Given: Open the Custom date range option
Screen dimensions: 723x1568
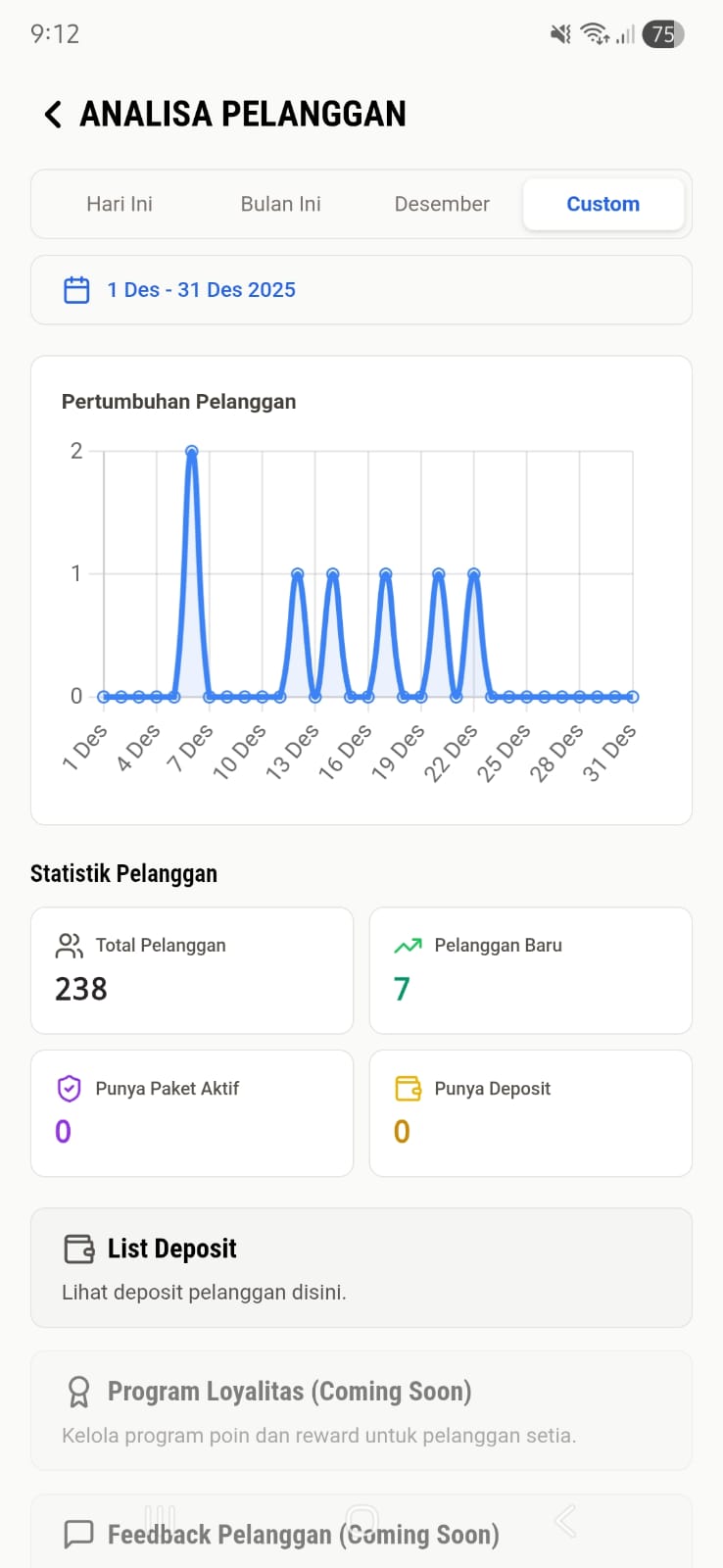Looking at the screenshot, I should tap(602, 204).
